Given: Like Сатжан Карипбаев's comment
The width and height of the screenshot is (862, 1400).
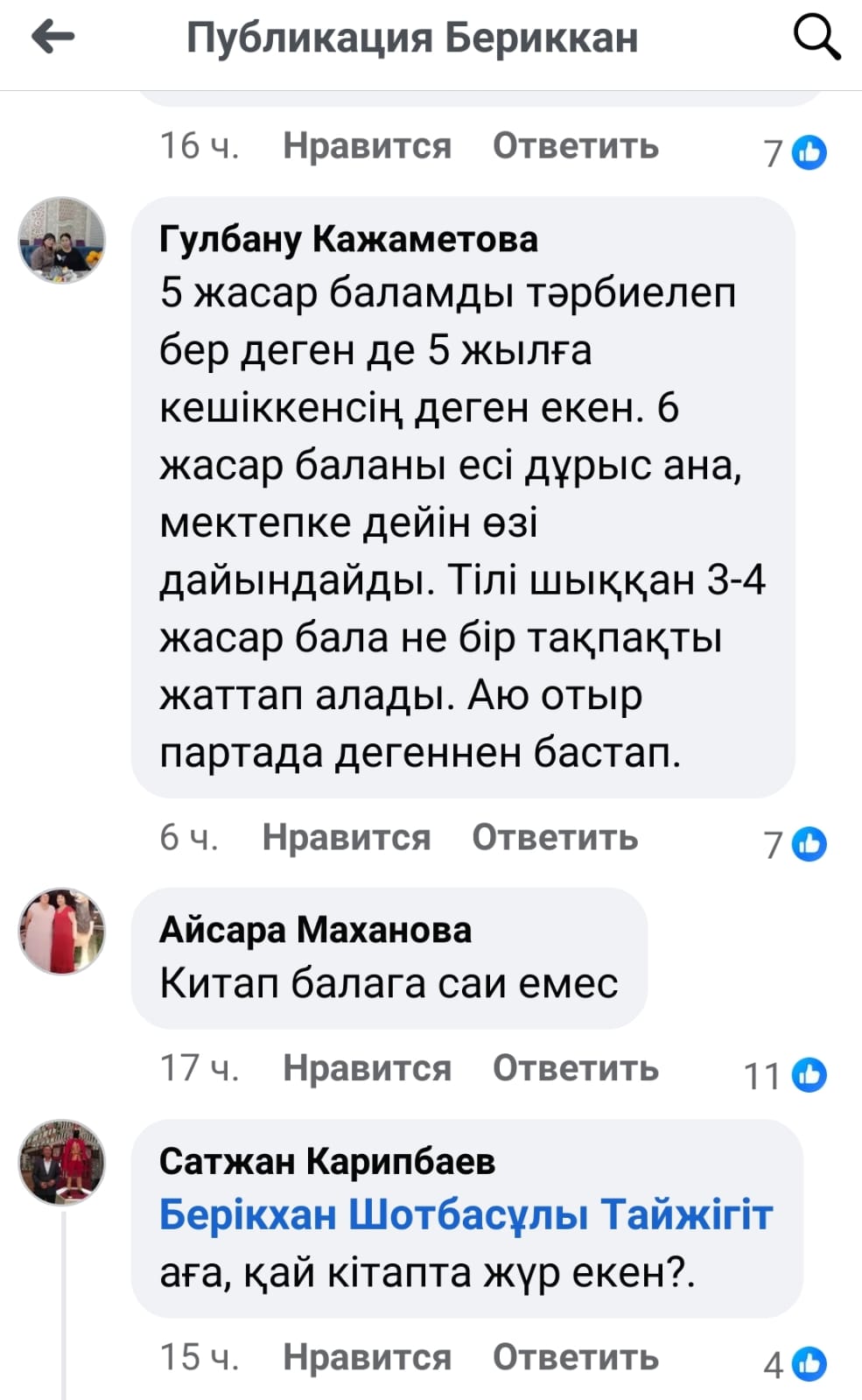Looking at the screenshot, I should 367,1357.
